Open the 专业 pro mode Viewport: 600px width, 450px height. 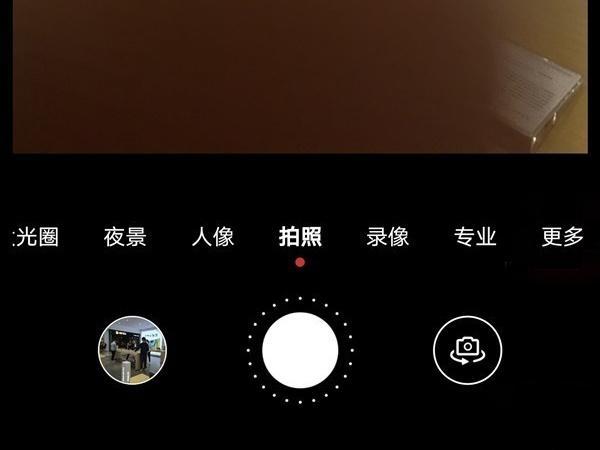475,237
